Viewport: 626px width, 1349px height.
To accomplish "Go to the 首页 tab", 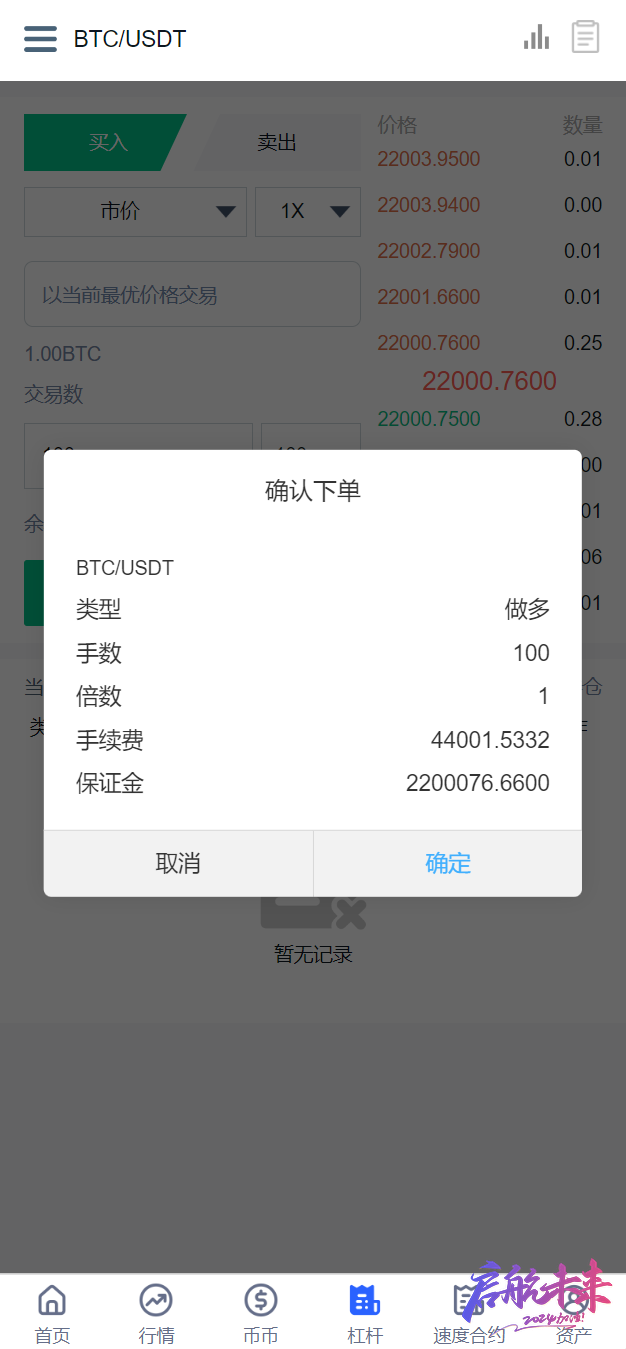I will coord(52,1314).
